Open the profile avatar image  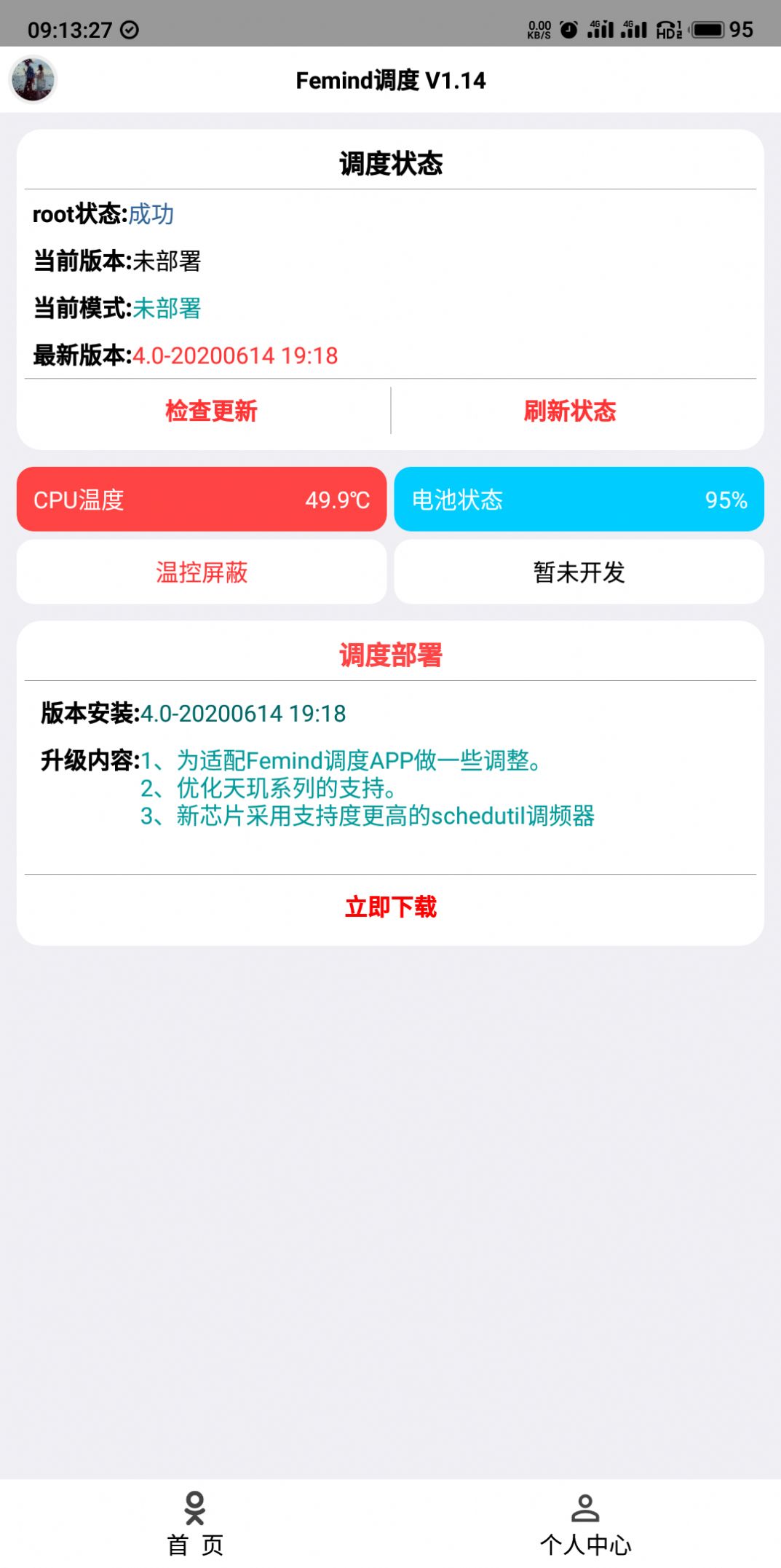click(x=31, y=80)
